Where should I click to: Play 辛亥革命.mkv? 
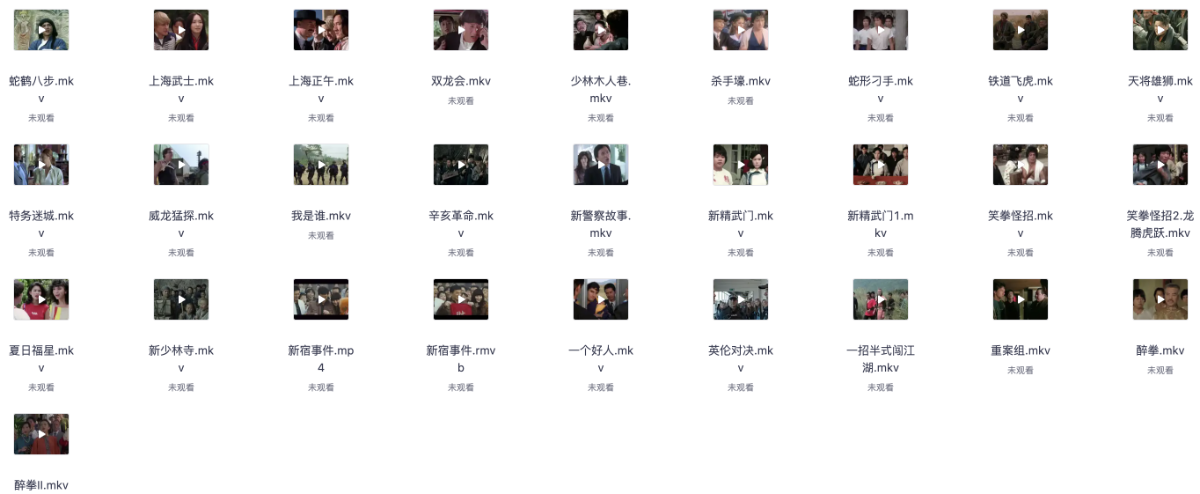tap(461, 165)
